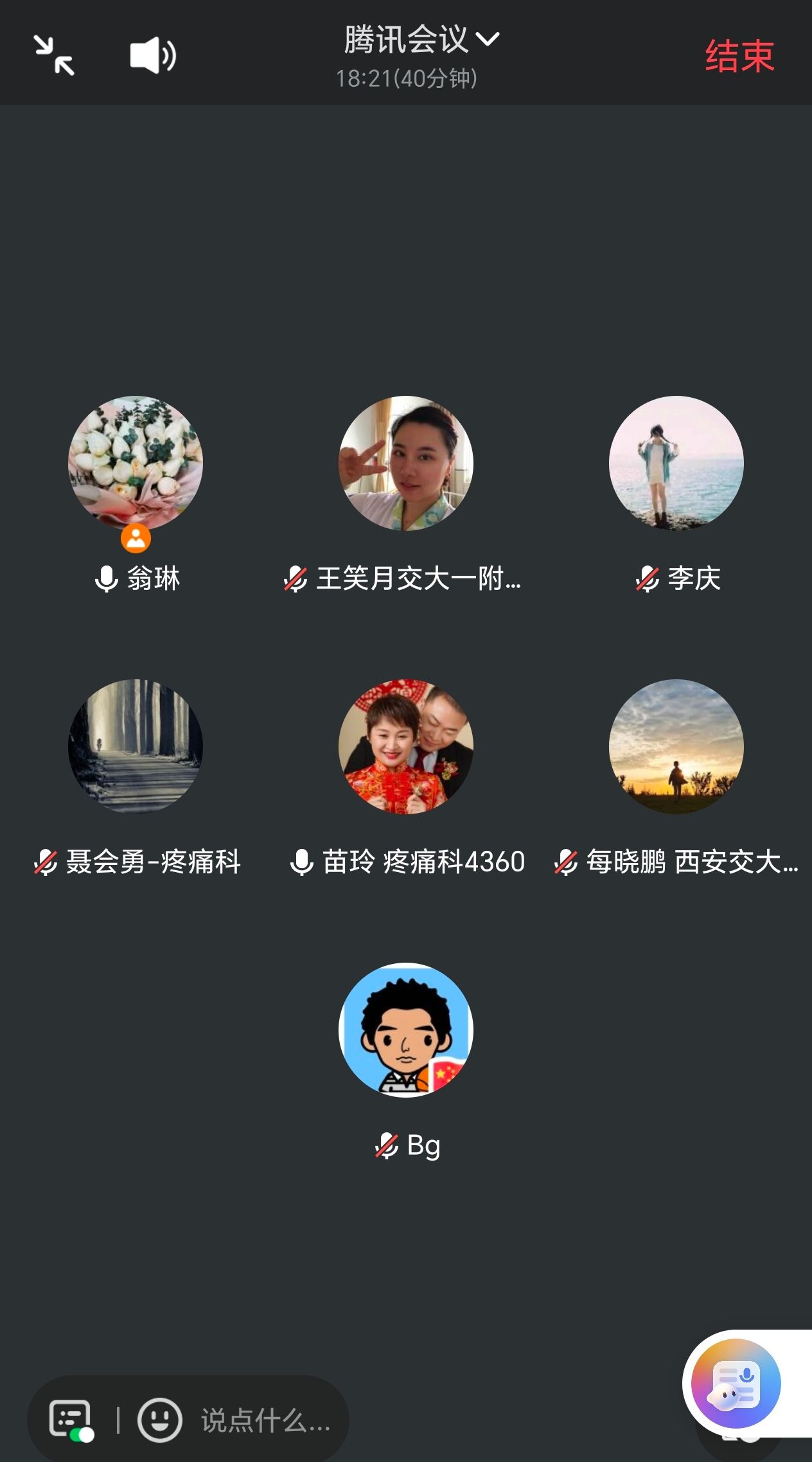Select 苗玲 疼痛科4360's tile
This screenshot has height=1462, width=812.
coord(406,747)
